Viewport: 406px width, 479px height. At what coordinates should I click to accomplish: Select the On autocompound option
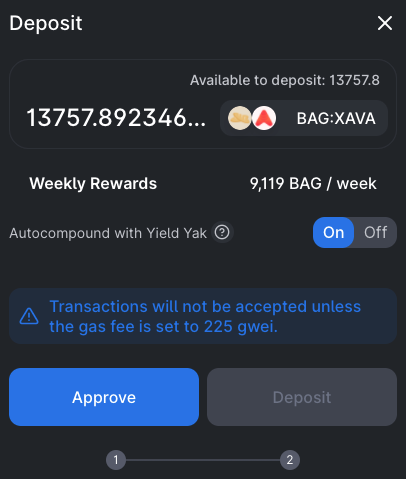(x=333, y=232)
